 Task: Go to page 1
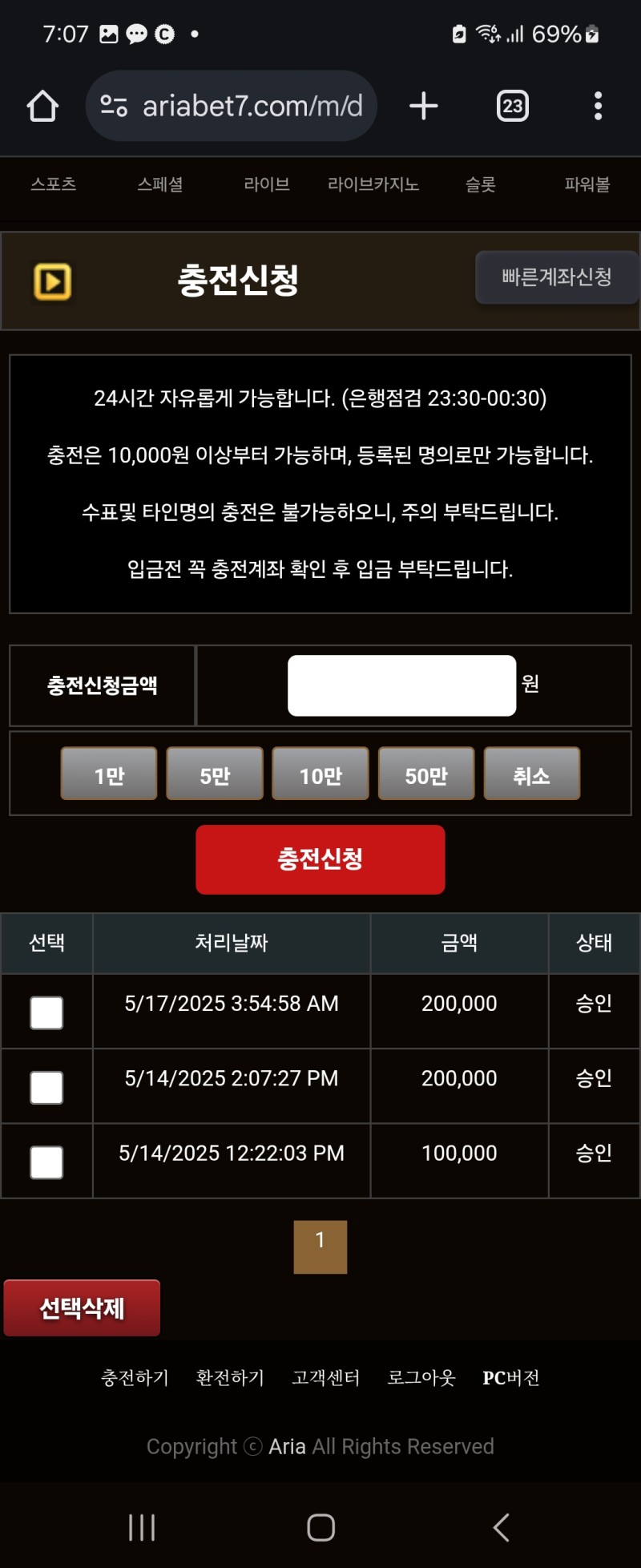point(320,1247)
